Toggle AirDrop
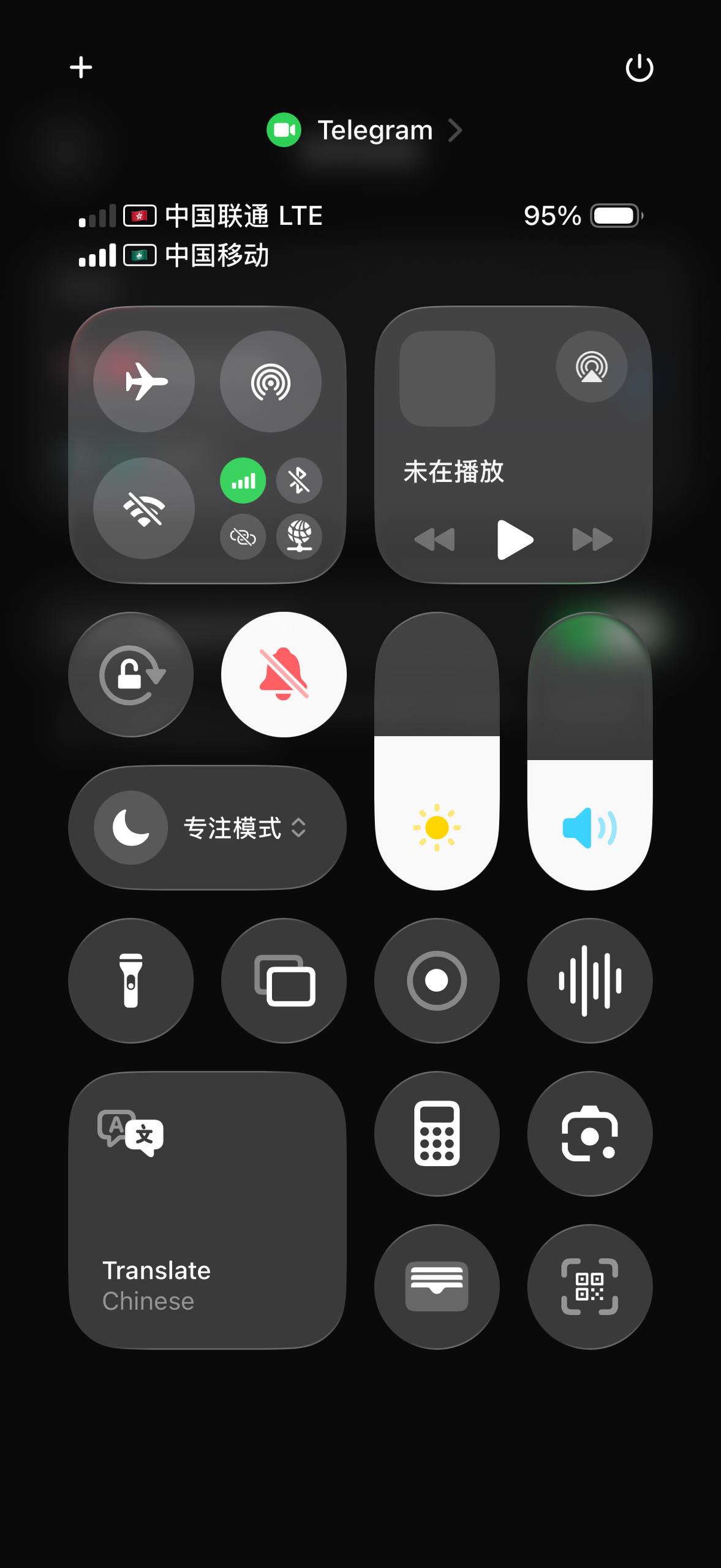The width and height of the screenshot is (721, 1568). pyautogui.click(x=270, y=382)
